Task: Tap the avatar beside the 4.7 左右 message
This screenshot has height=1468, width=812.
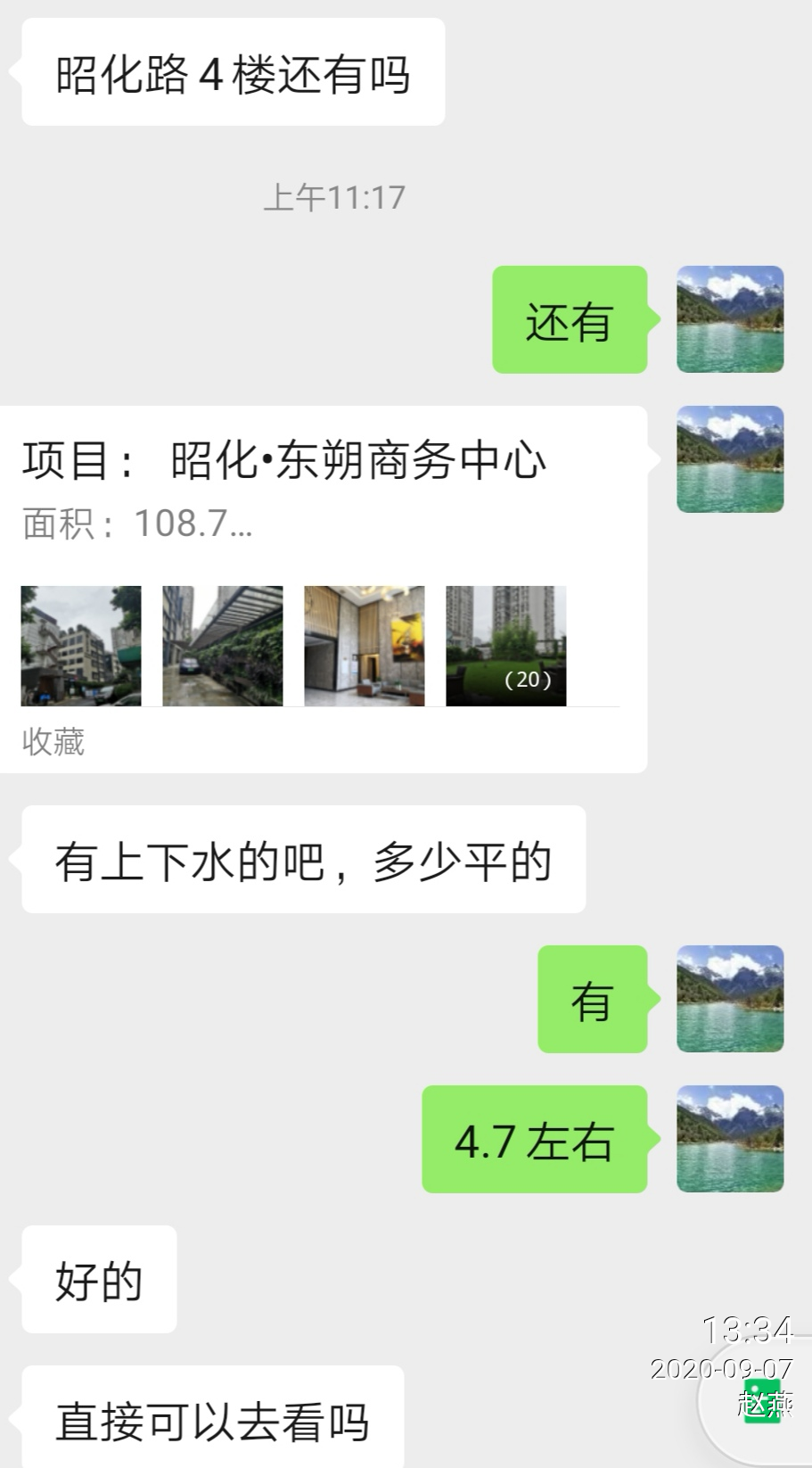Action: click(730, 1139)
